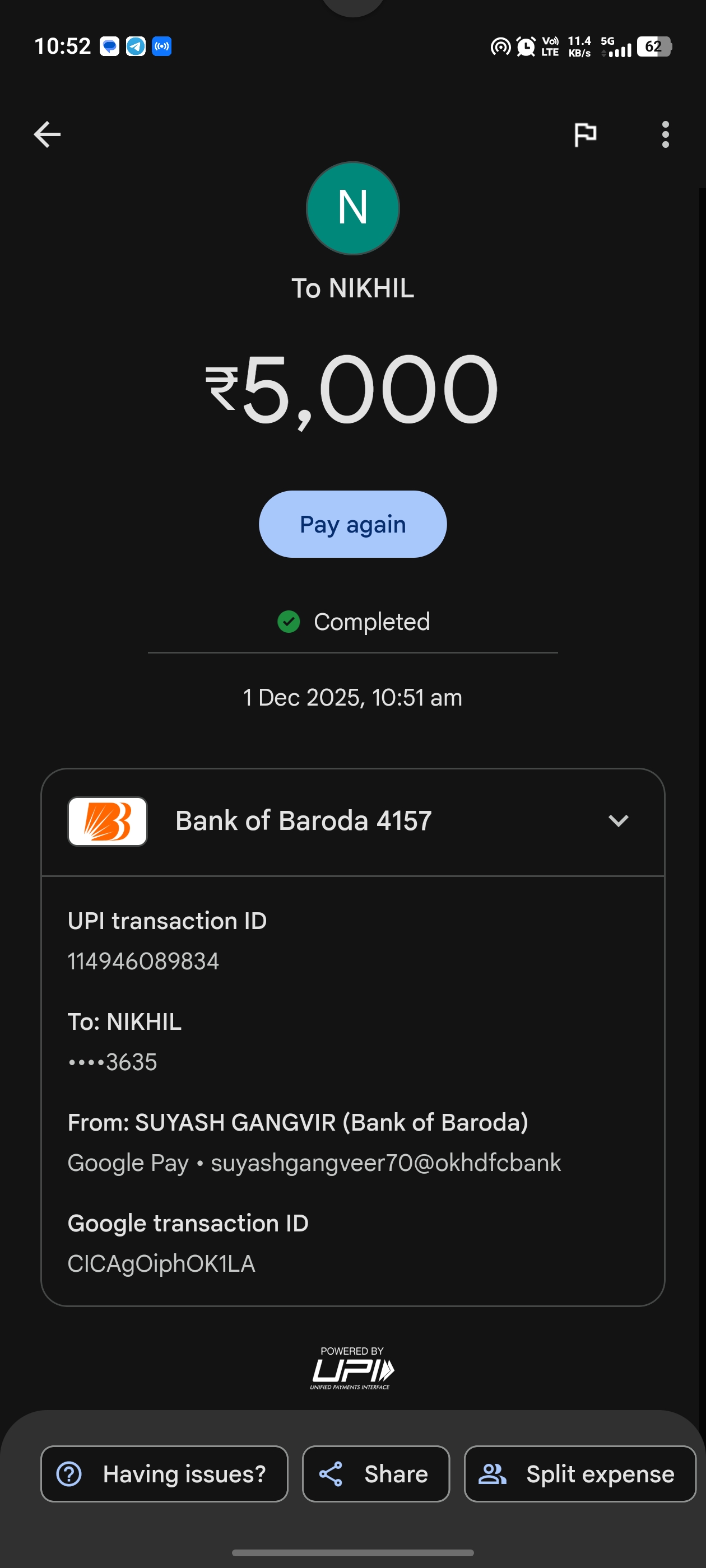The height and width of the screenshot is (1568, 706).
Task: Open the three-dot overflow menu
Action: (665, 134)
